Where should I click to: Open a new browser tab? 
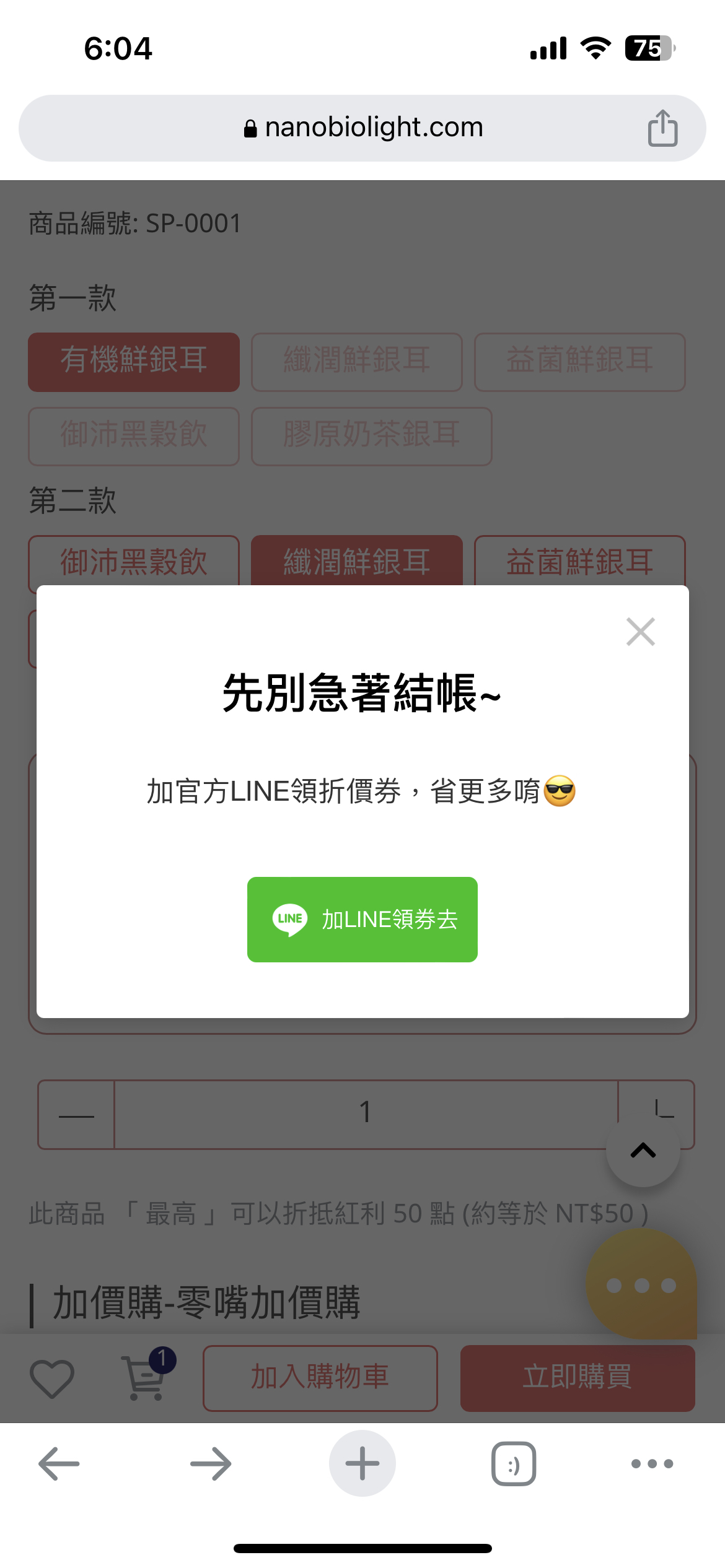coord(362,1464)
